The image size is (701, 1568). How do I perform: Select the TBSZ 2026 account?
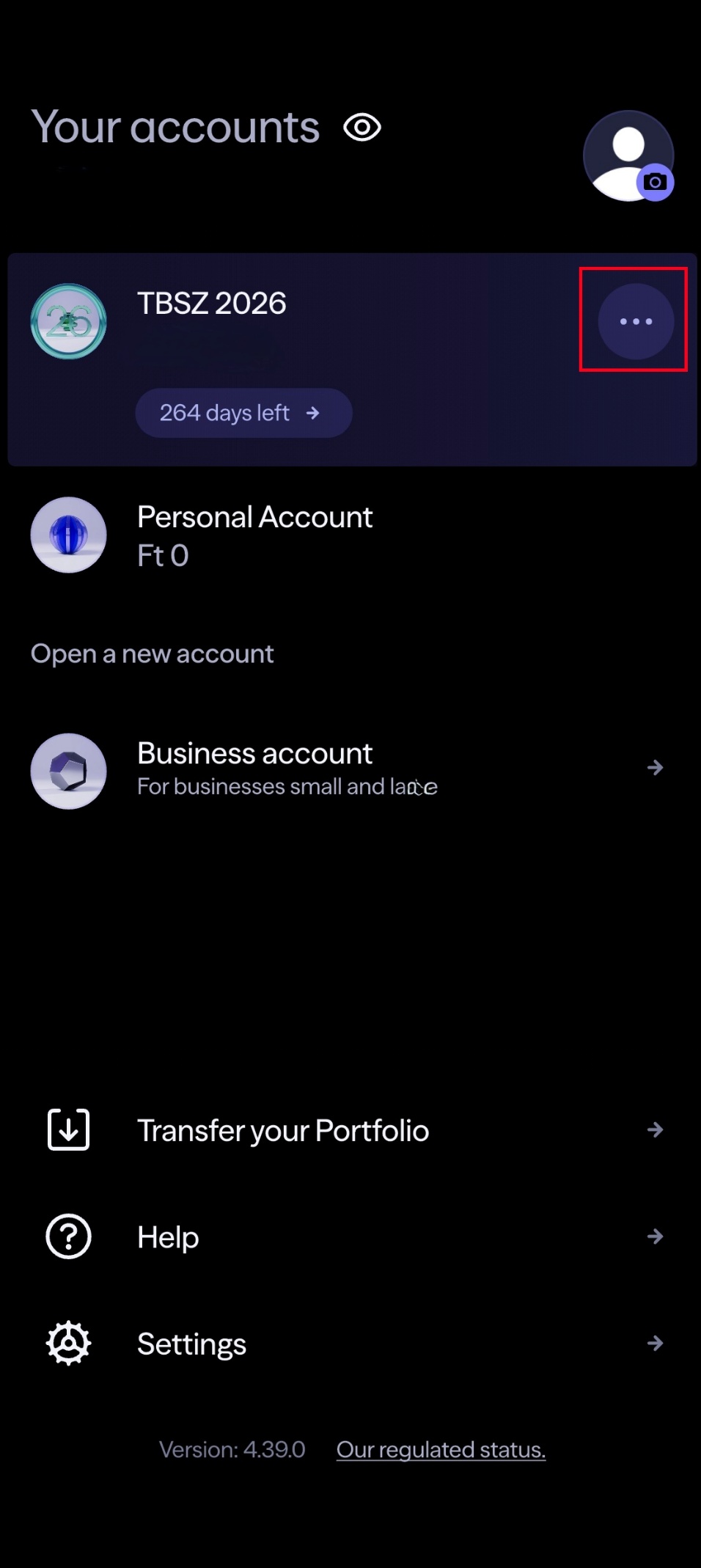point(213,304)
